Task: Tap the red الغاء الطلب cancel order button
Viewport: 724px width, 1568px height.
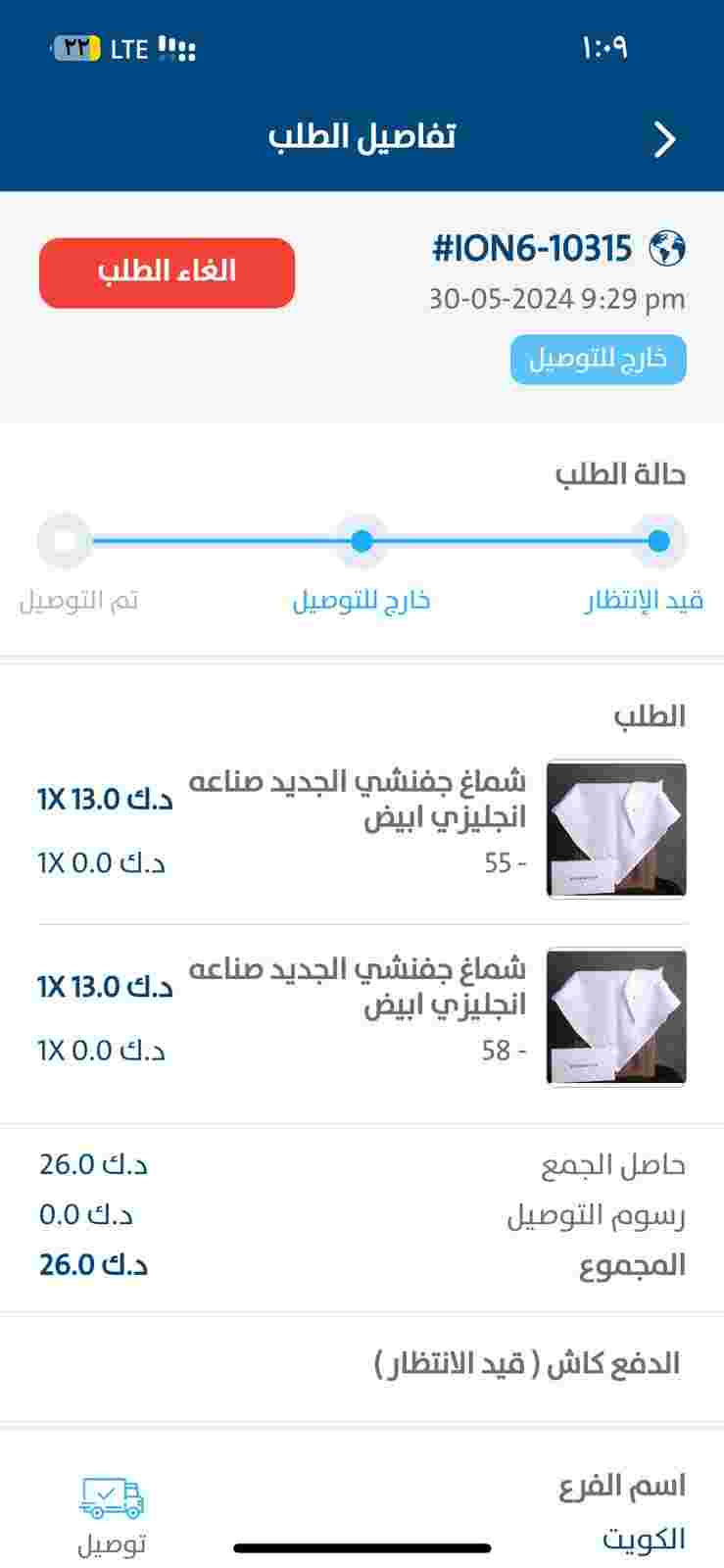Action: click(167, 272)
